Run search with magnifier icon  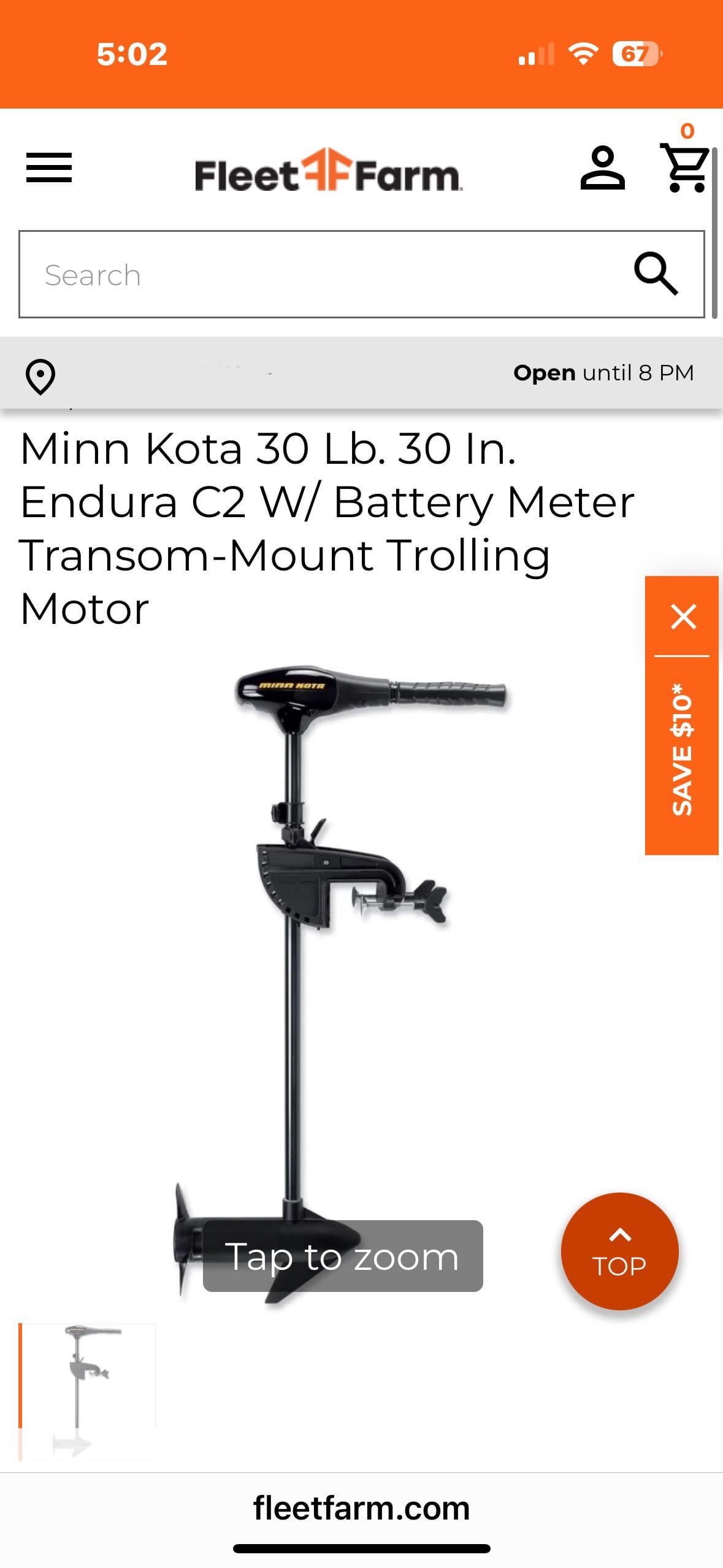tap(656, 274)
